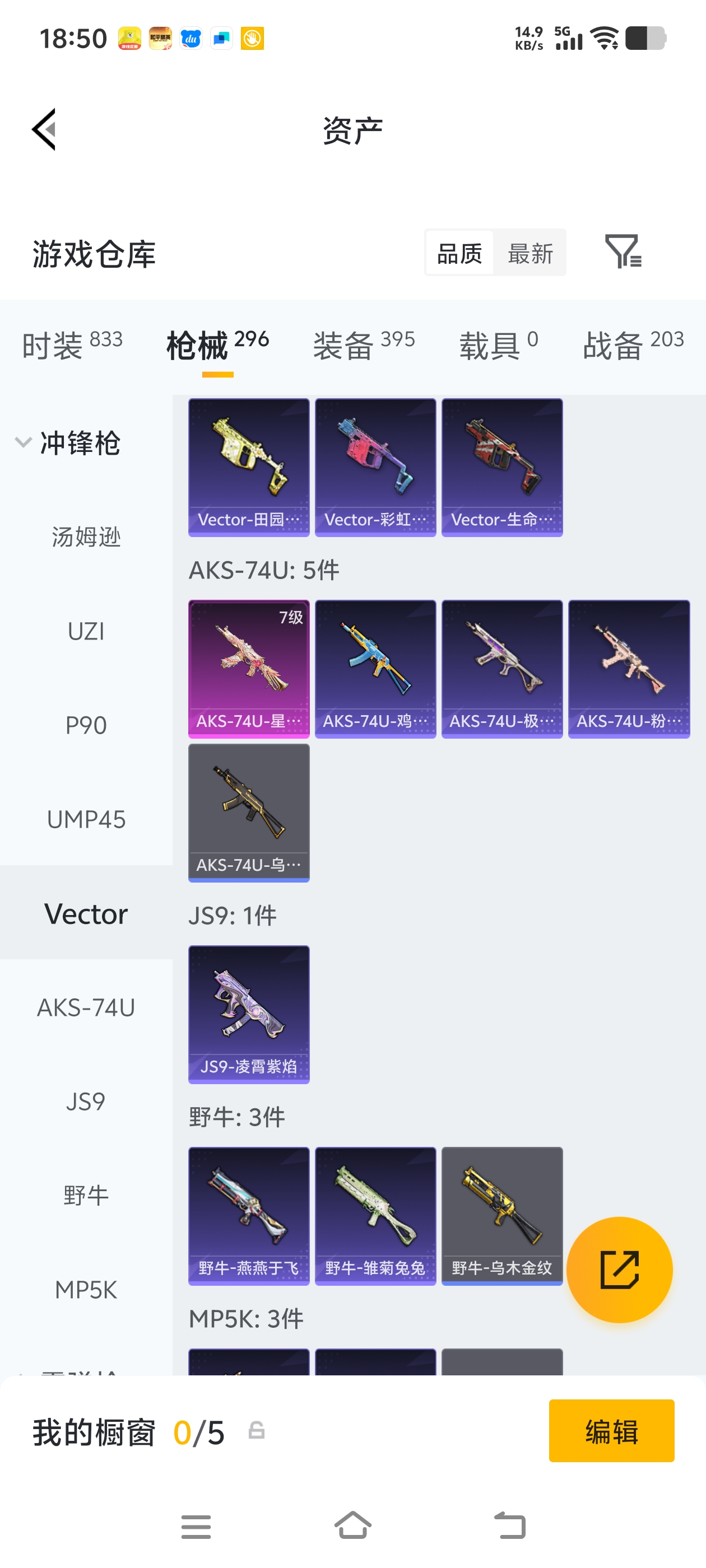This screenshot has height=1568, width=706.
Task: Tap 编辑 to edit my showcase
Action: pos(611,1430)
